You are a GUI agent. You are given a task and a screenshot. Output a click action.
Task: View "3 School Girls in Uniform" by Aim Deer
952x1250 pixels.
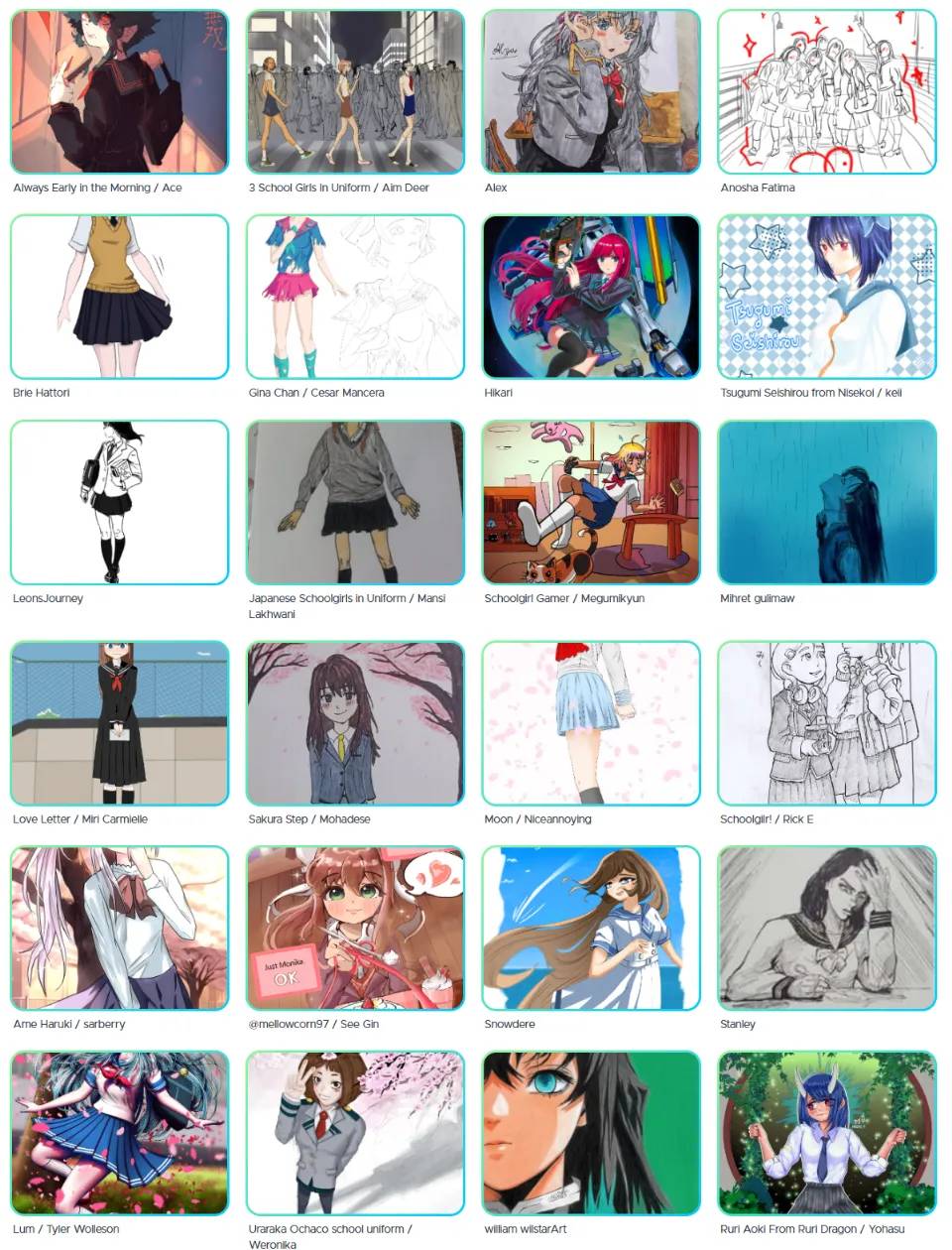[x=355, y=92]
